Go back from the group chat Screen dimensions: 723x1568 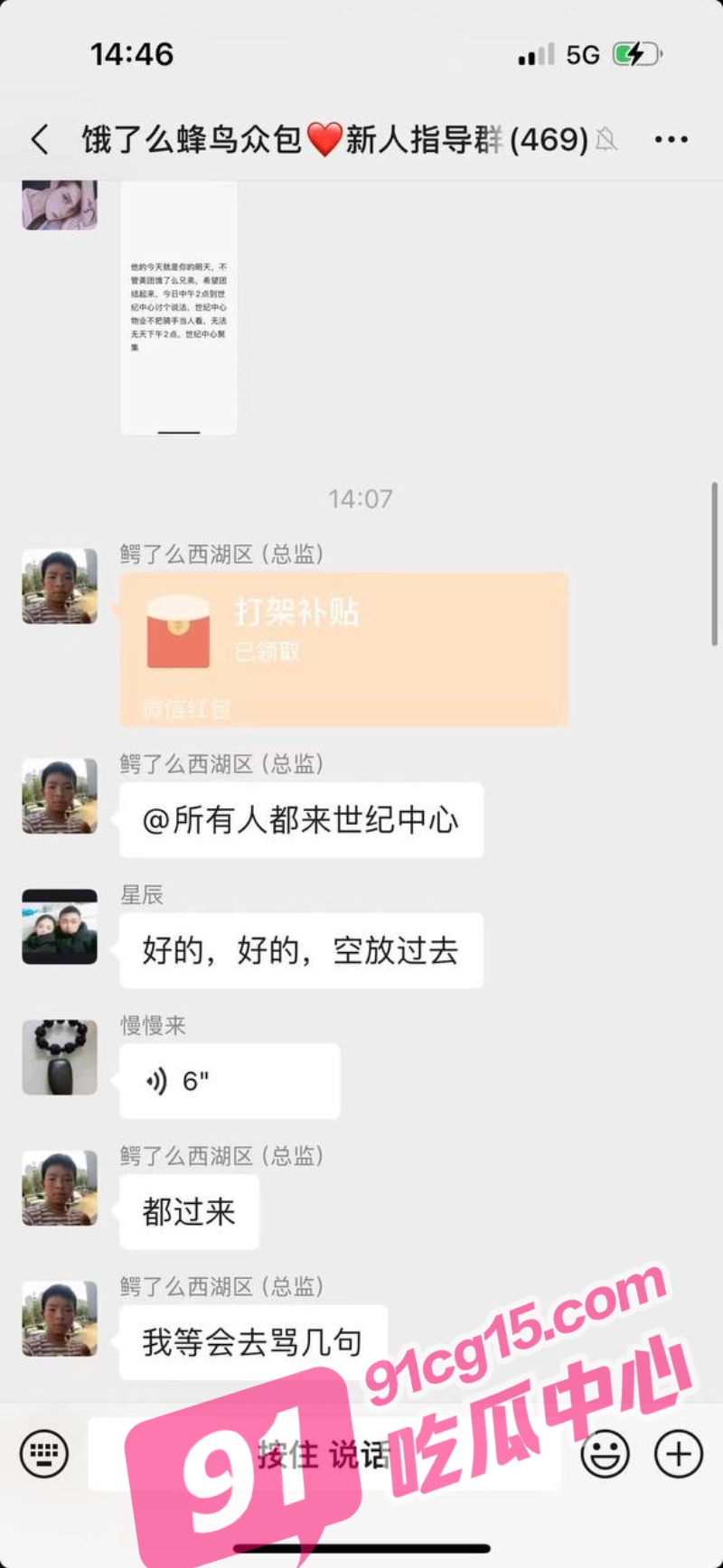click(41, 139)
